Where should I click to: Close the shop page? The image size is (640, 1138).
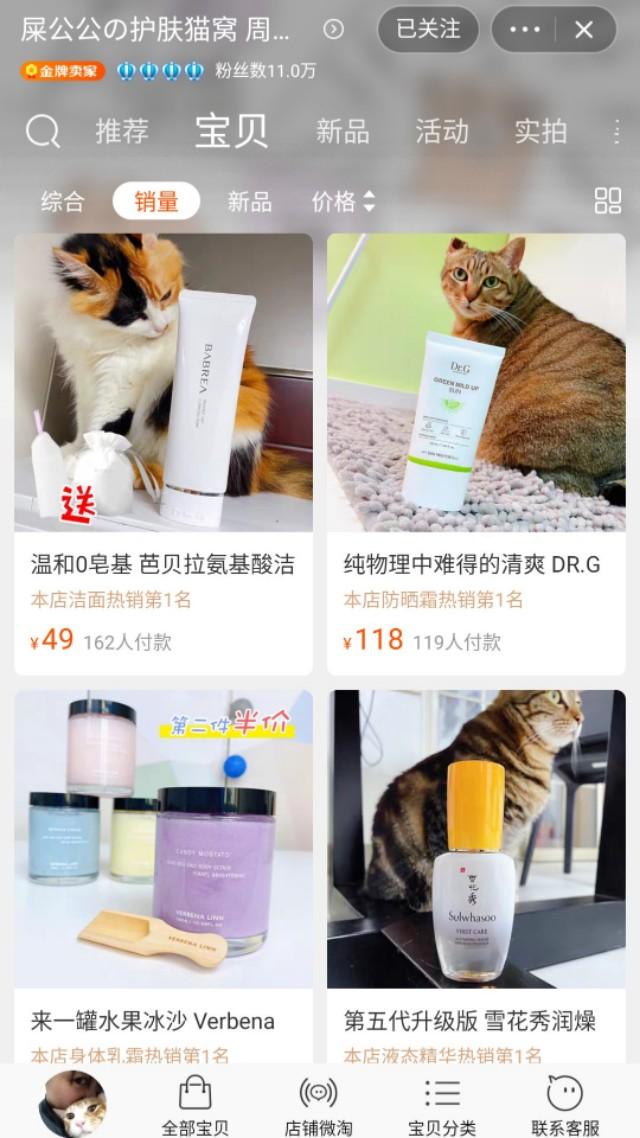pos(585,29)
